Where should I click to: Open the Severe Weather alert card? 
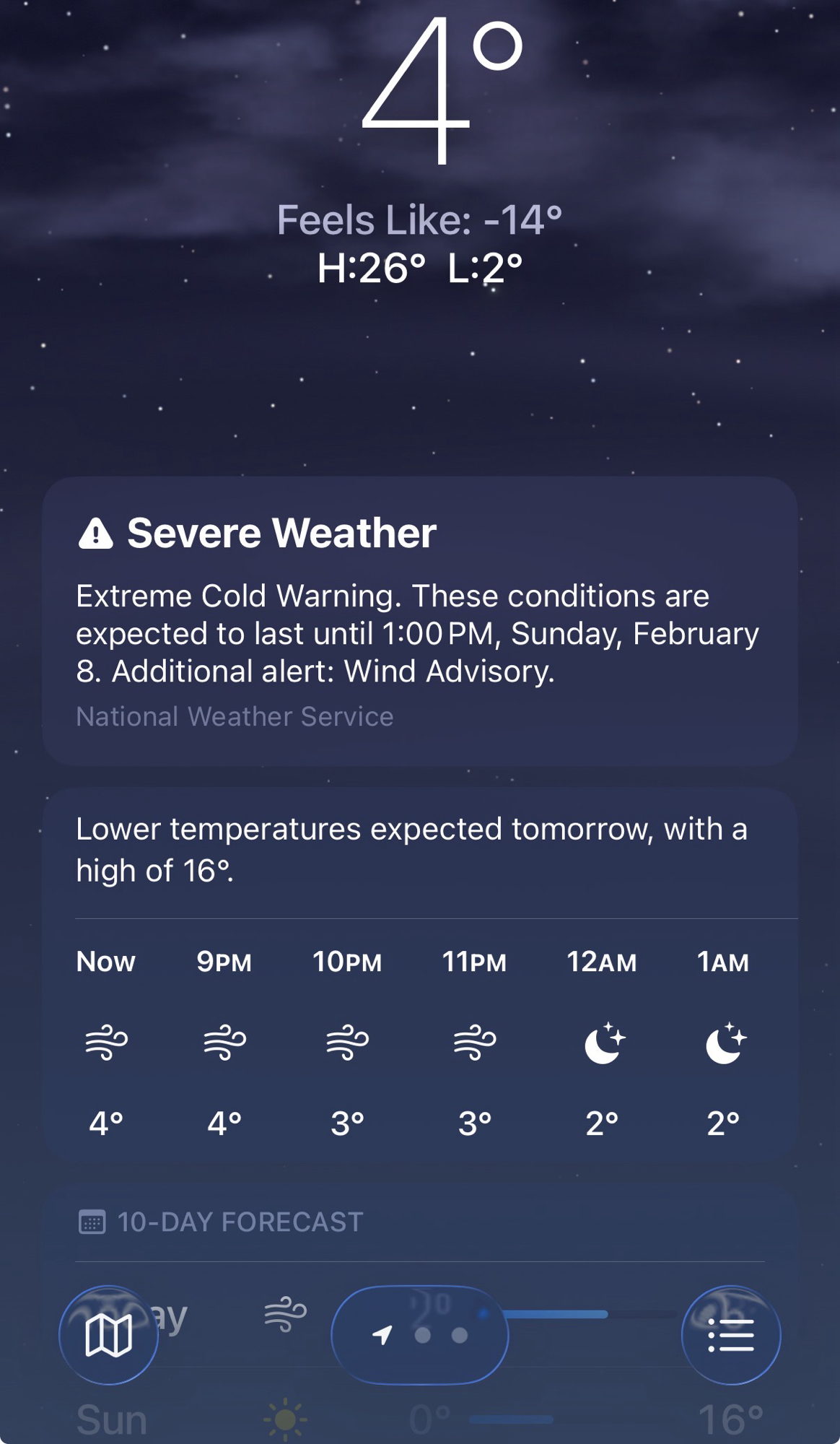419,621
